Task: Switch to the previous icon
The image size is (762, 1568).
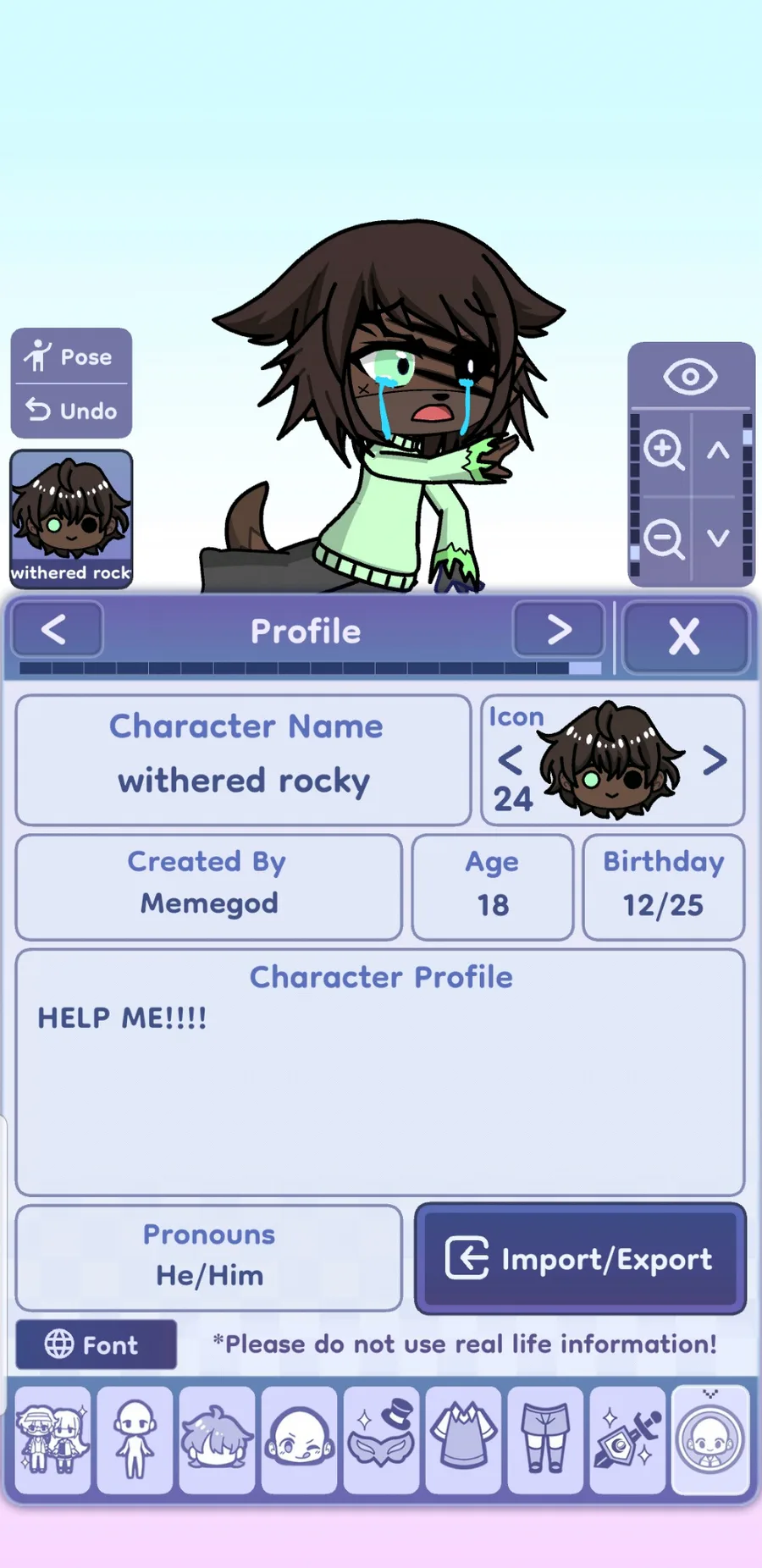Action: pos(510,760)
